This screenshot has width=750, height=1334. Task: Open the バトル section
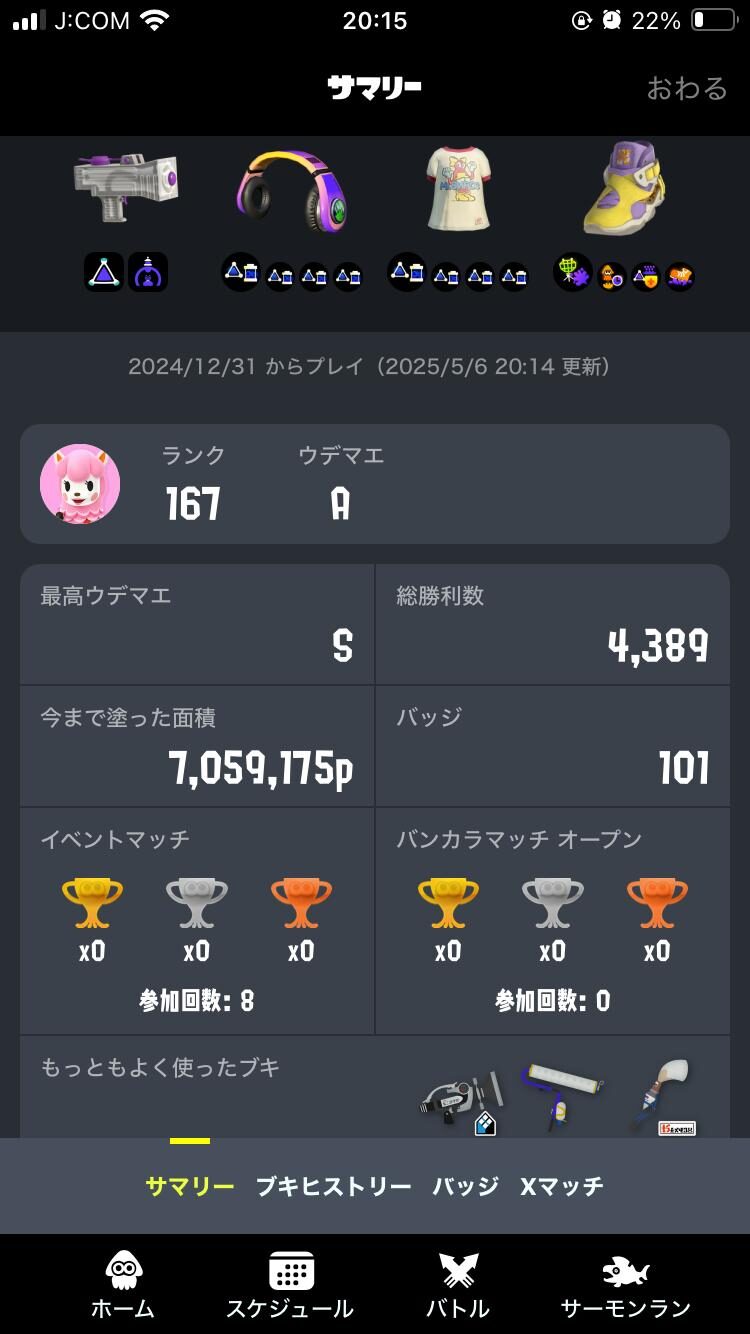click(458, 1285)
